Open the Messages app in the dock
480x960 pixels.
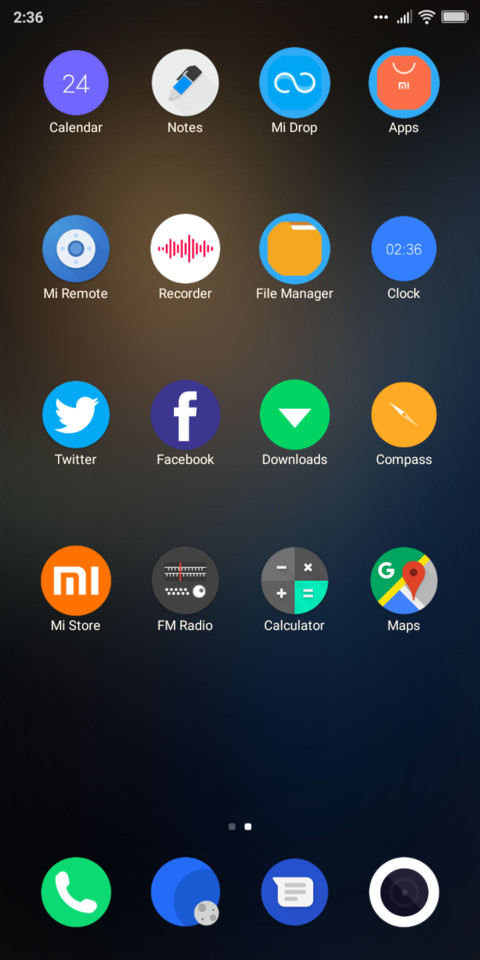tap(294, 892)
